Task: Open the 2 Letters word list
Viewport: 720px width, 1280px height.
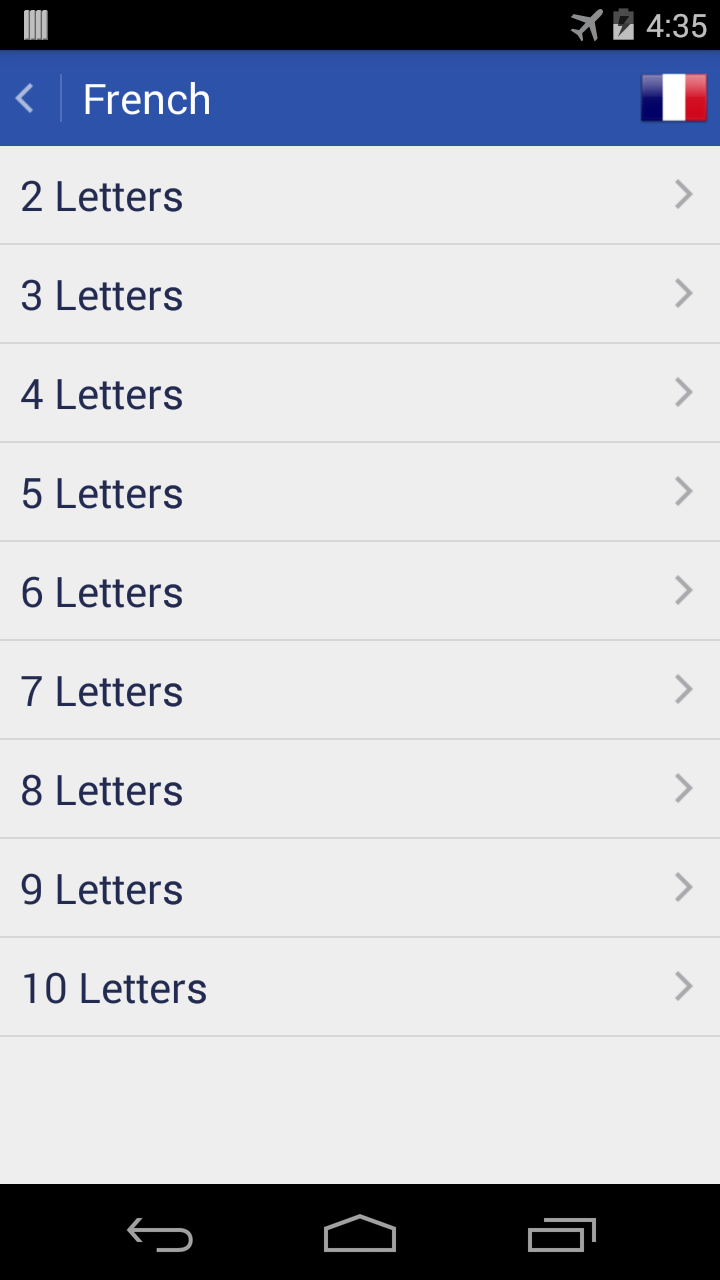Action: coord(360,196)
